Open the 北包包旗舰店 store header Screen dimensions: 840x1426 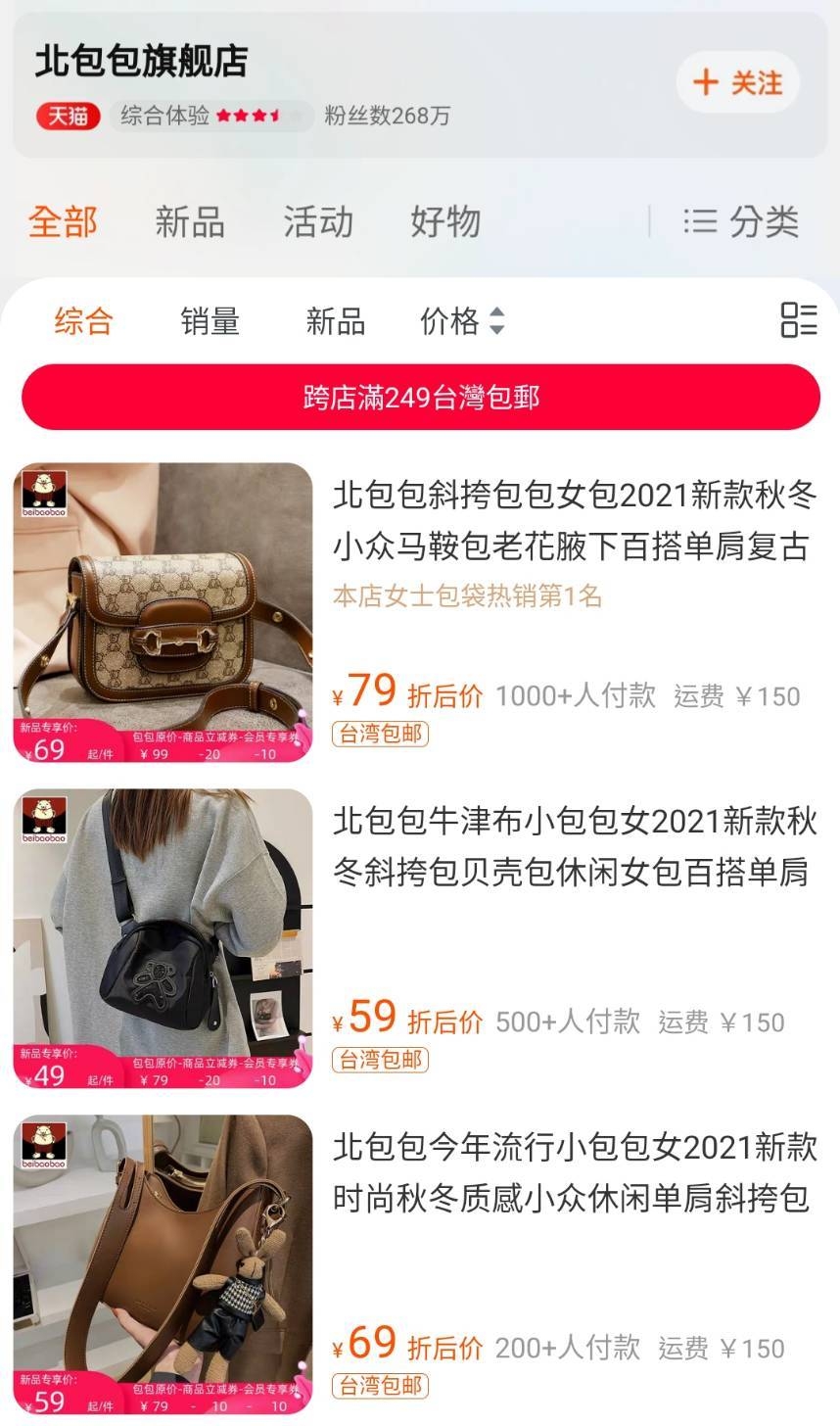[142, 61]
